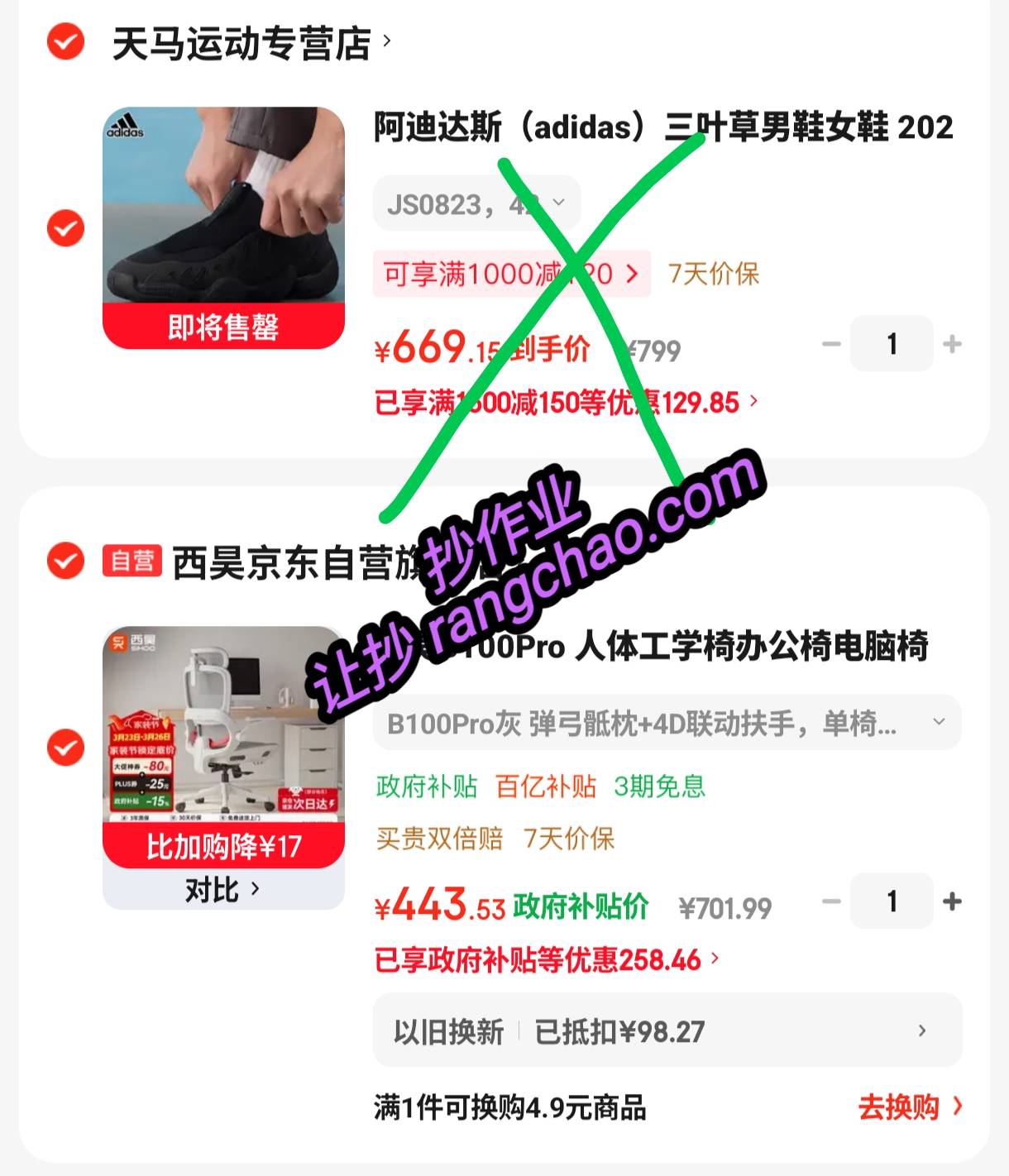Viewport: 1009px width, 1176px height.
Task: Expand the B100Pro灰 spec selector
Action: pos(667,723)
